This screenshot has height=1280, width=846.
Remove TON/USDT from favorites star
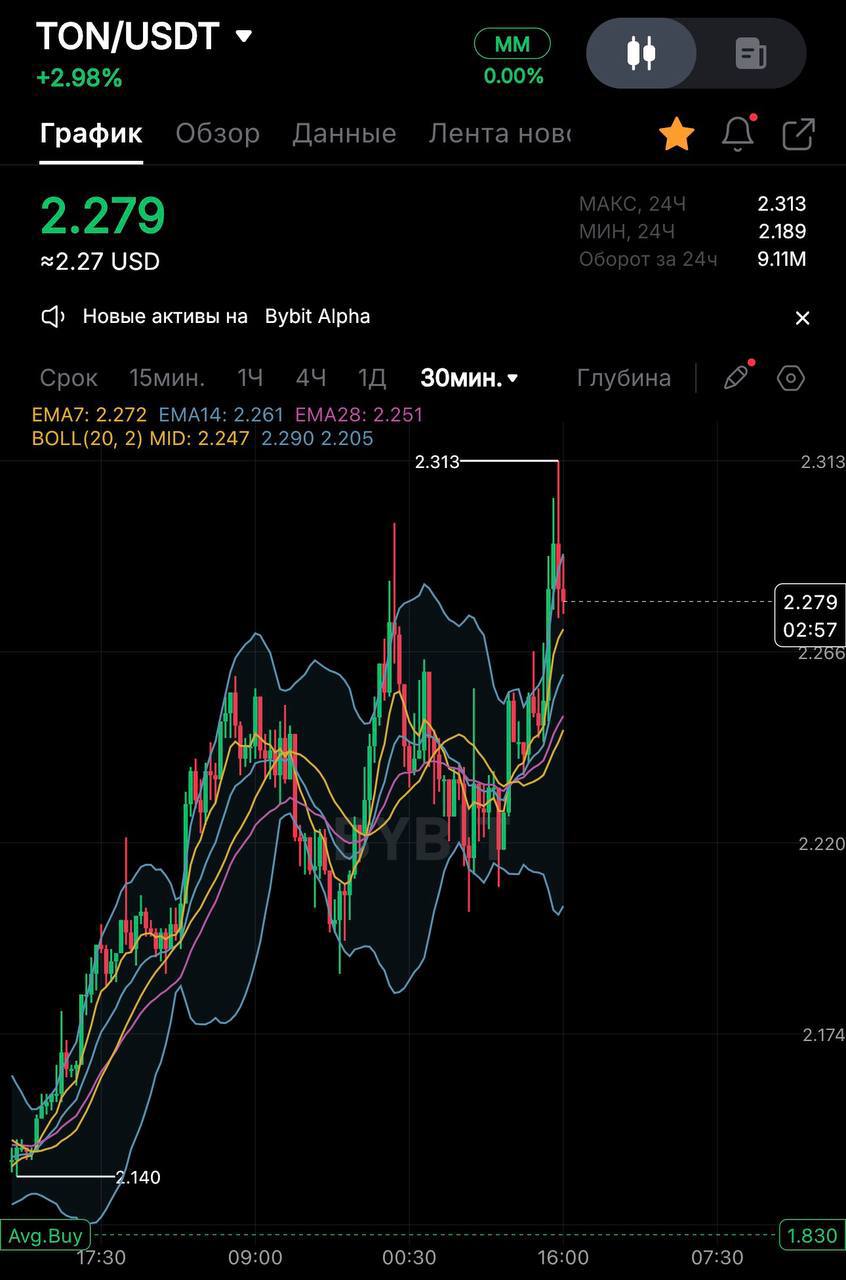[x=677, y=134]
